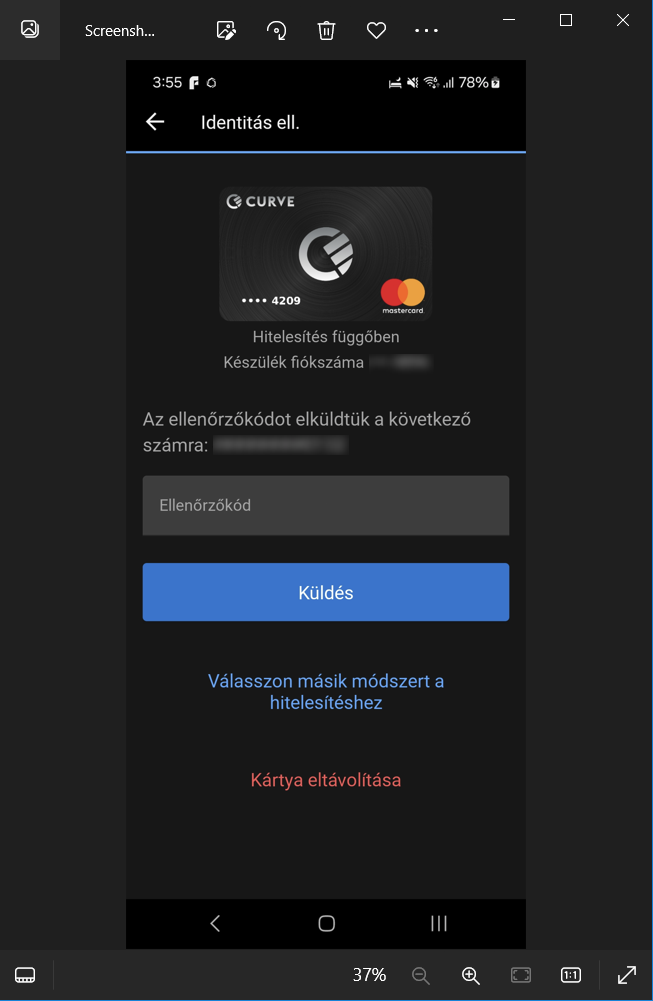Open the three-dot more options menu
The width and height of the screenshot is (653, 1001).
[426, 30]
